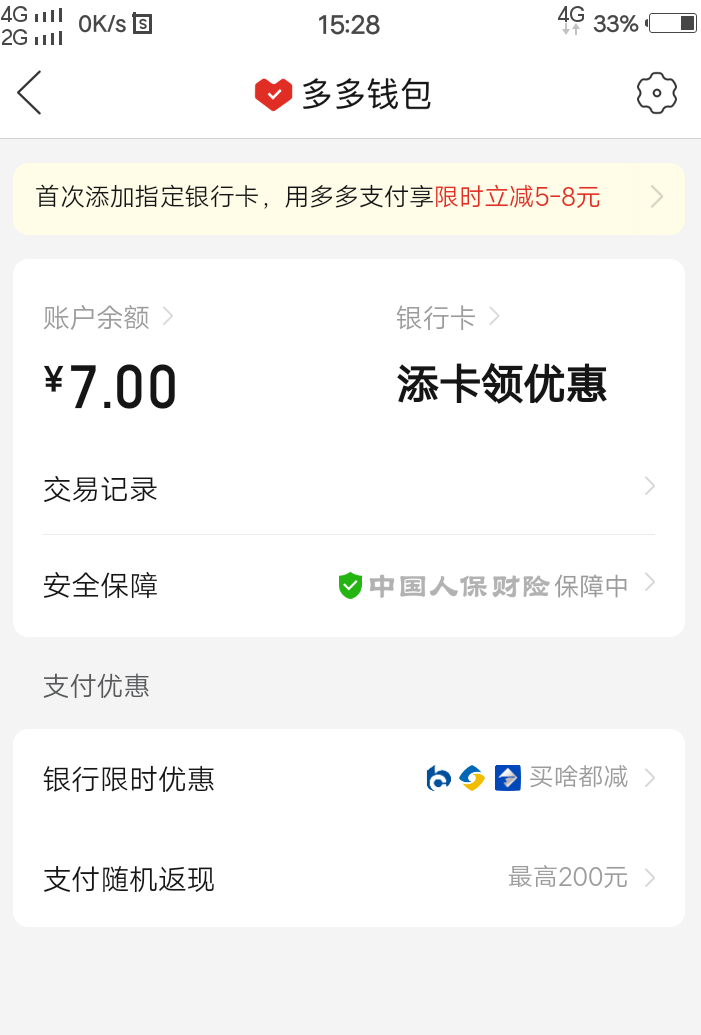
Task: Open the 首次添加指定银行卡 promo banner
Action: pos(348,198)
